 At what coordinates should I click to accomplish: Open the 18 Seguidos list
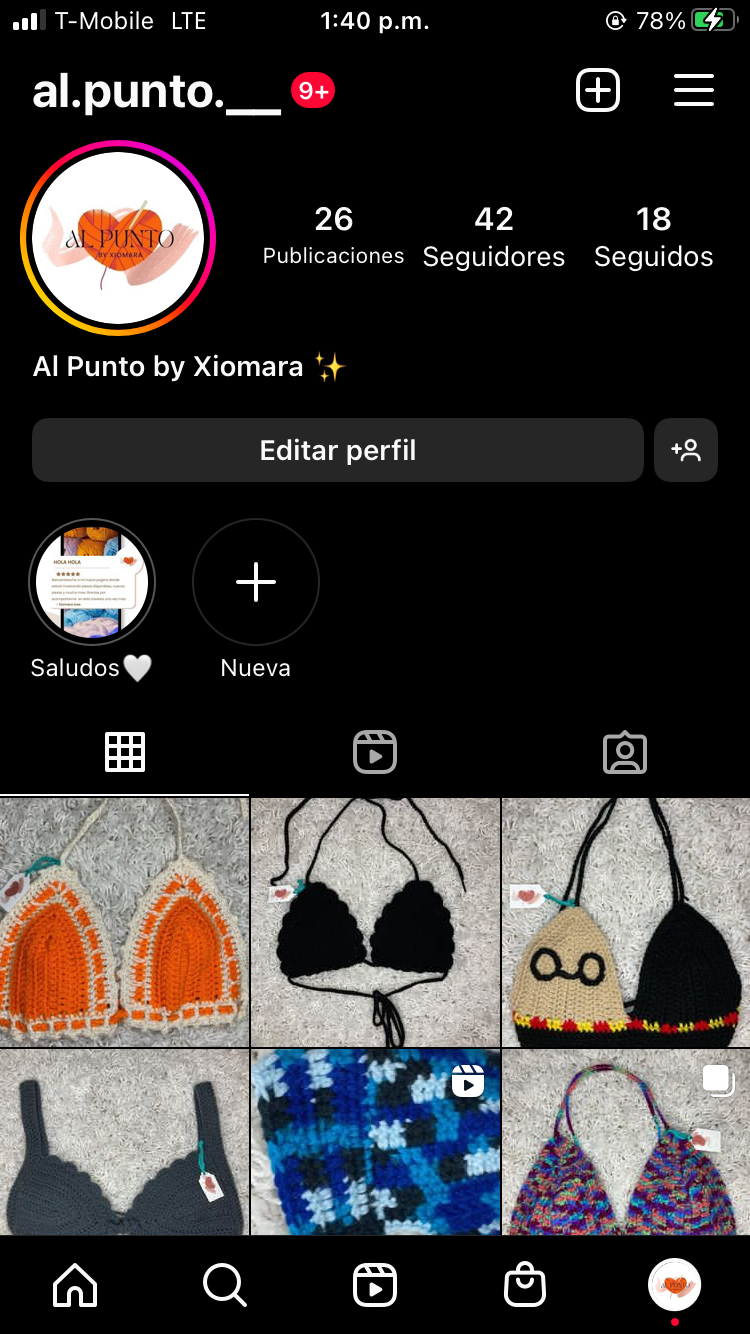[x=653, y=237]
